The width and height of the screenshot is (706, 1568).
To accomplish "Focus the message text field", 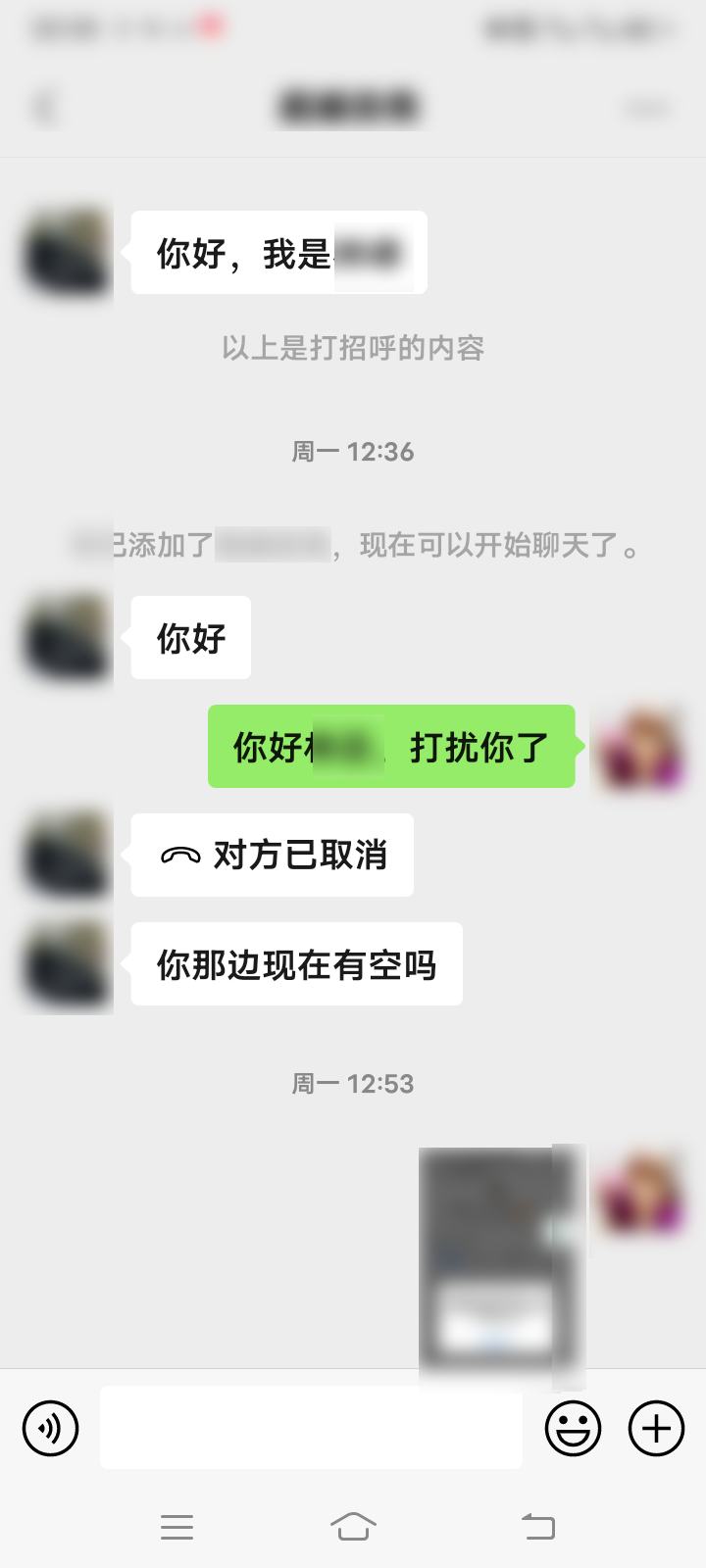I will [311, 1428].
